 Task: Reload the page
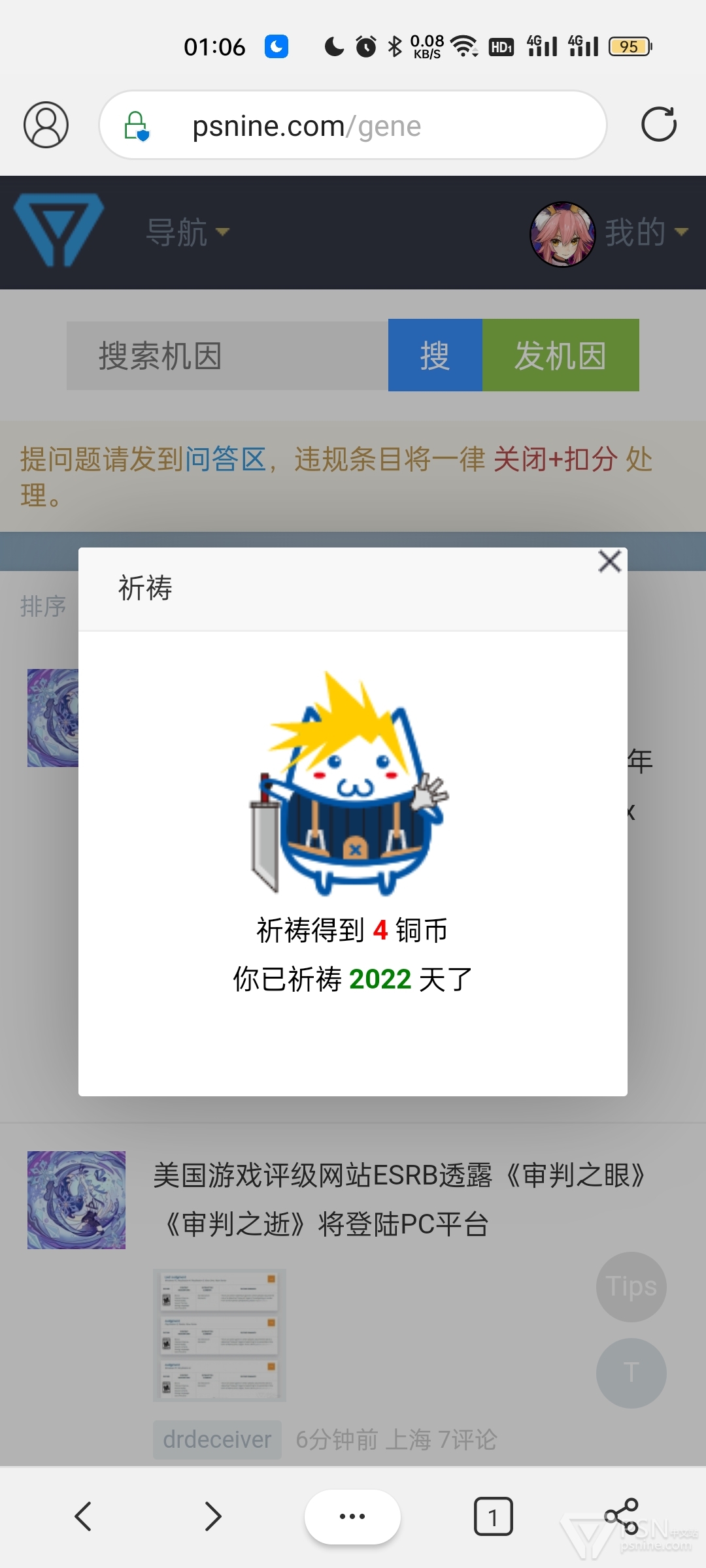point(658,125)
